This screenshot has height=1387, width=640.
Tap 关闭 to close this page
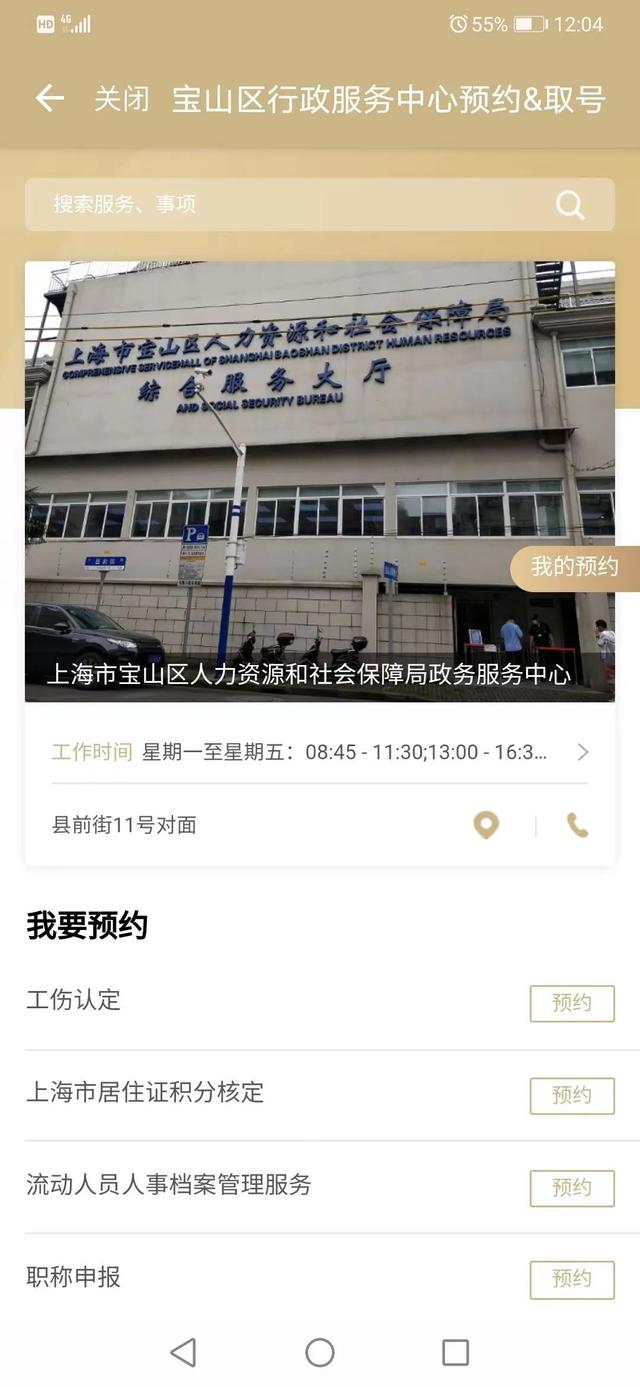[121, 99]
